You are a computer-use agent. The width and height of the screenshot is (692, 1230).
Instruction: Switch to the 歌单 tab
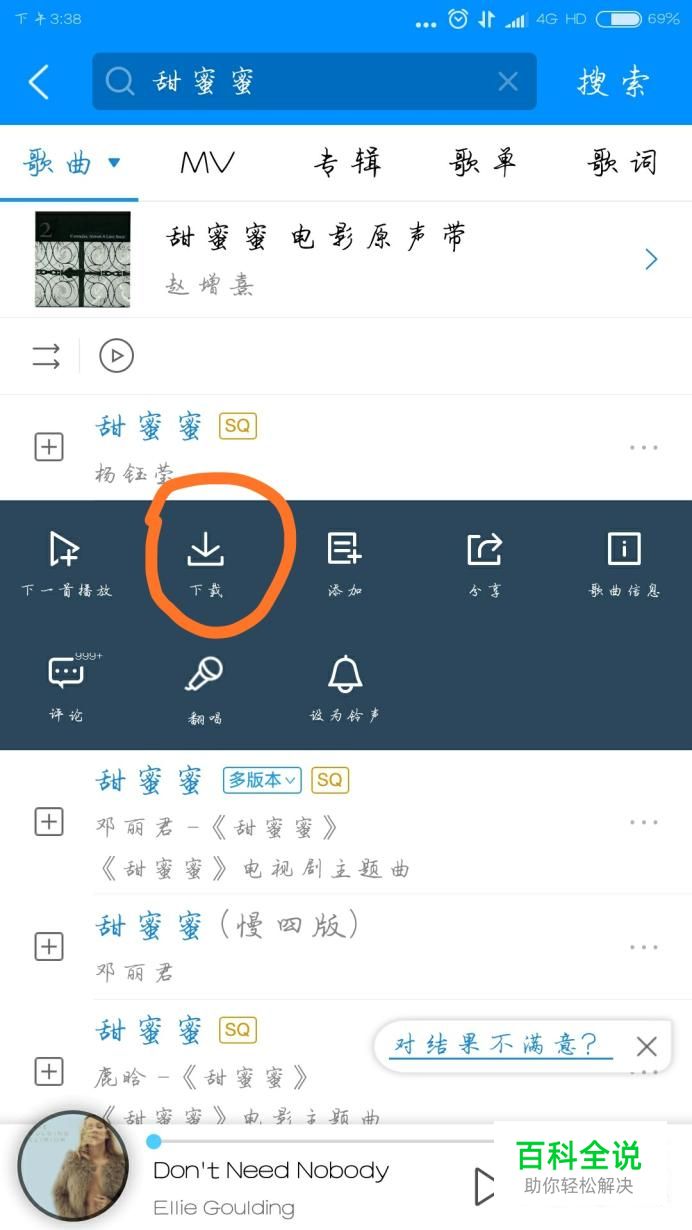click(484, 163)
